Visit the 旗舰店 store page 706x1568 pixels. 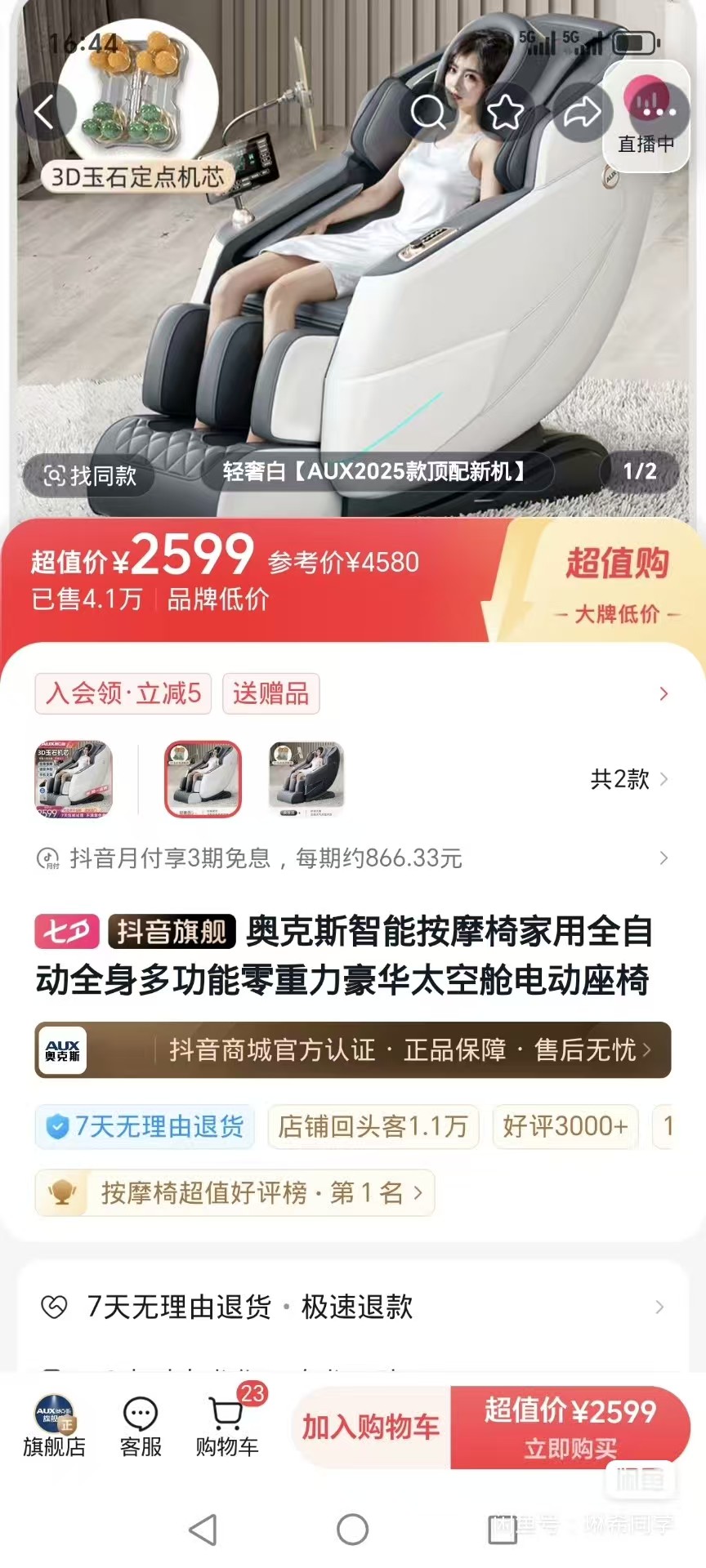[54, 1427]
